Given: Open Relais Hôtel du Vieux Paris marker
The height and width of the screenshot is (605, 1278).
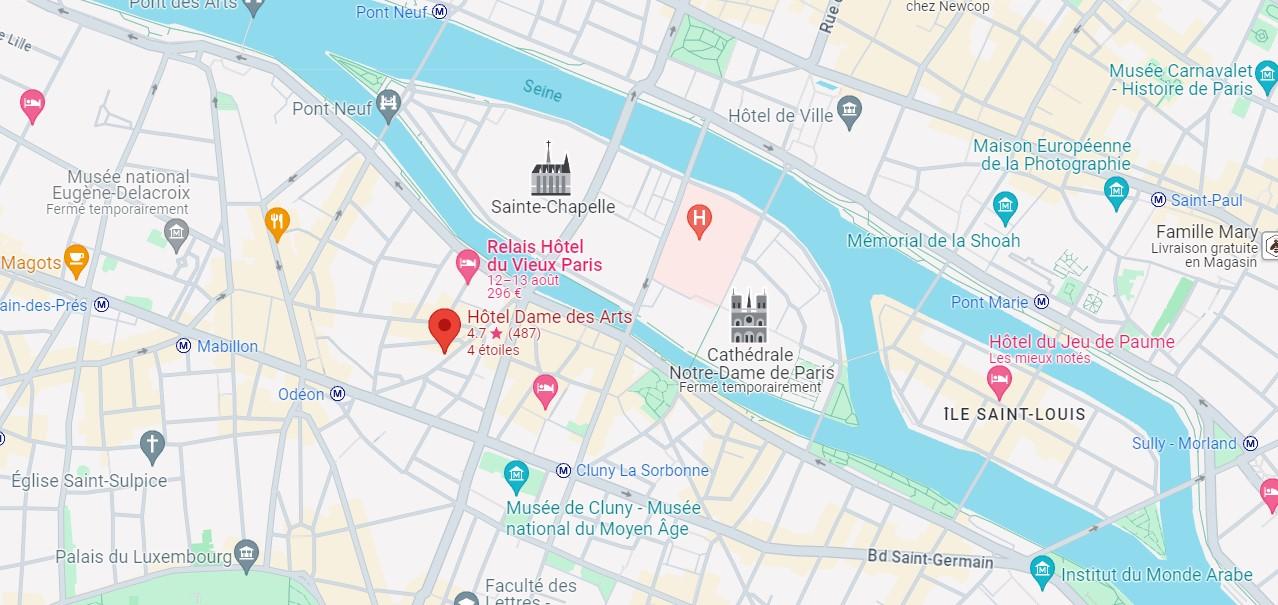Looking at the screenshot, I should [467, 264].
